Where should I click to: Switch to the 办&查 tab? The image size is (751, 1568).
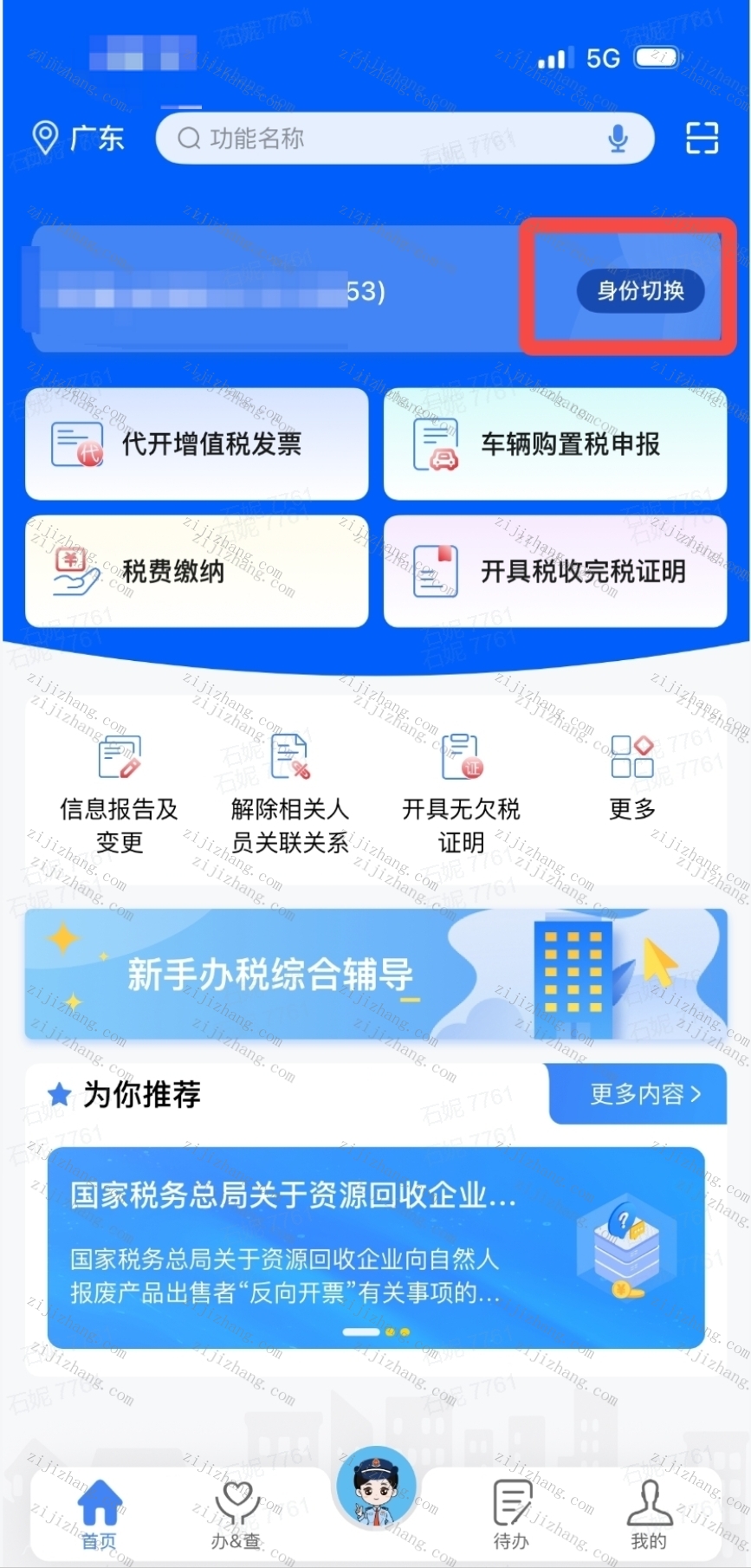pos(236,1513)
